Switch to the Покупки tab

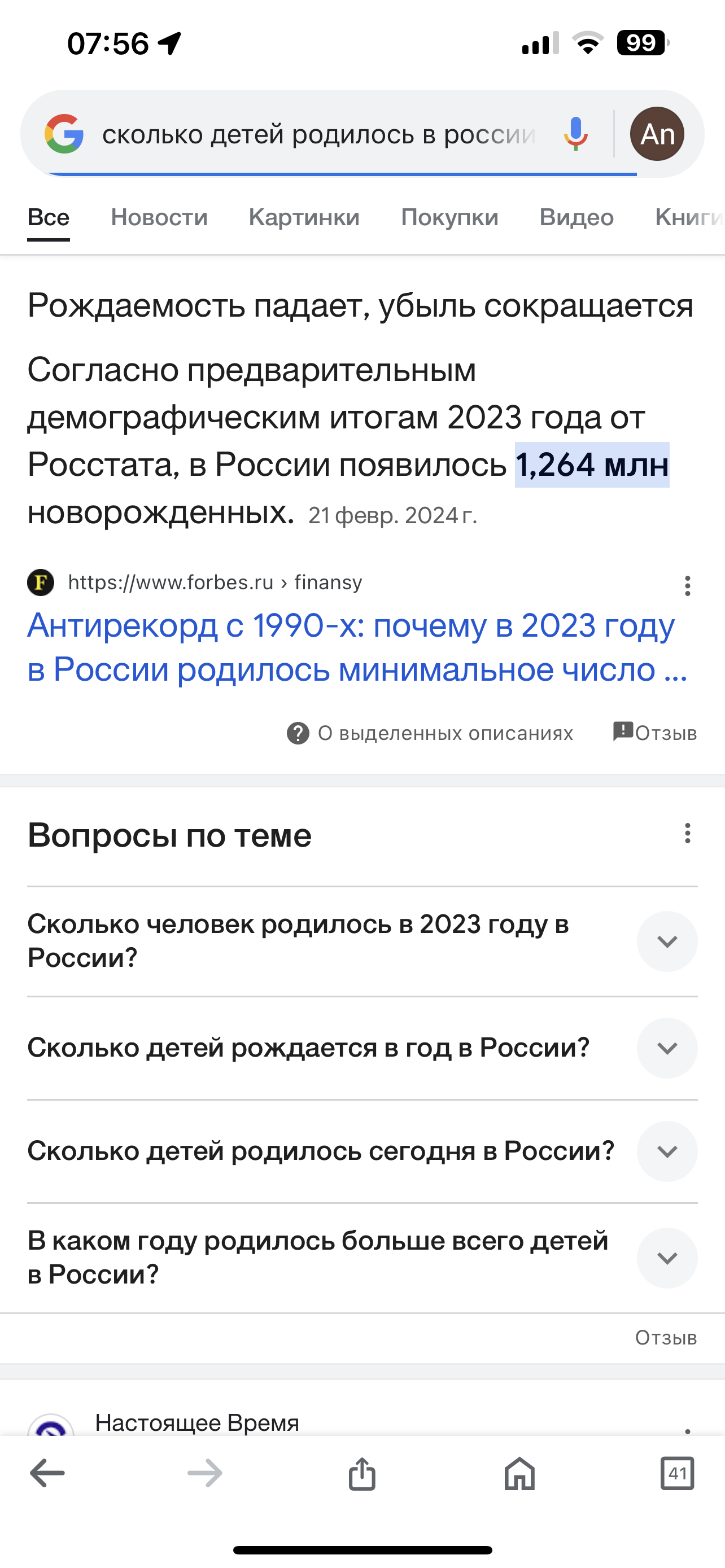[x=449, y=217]
